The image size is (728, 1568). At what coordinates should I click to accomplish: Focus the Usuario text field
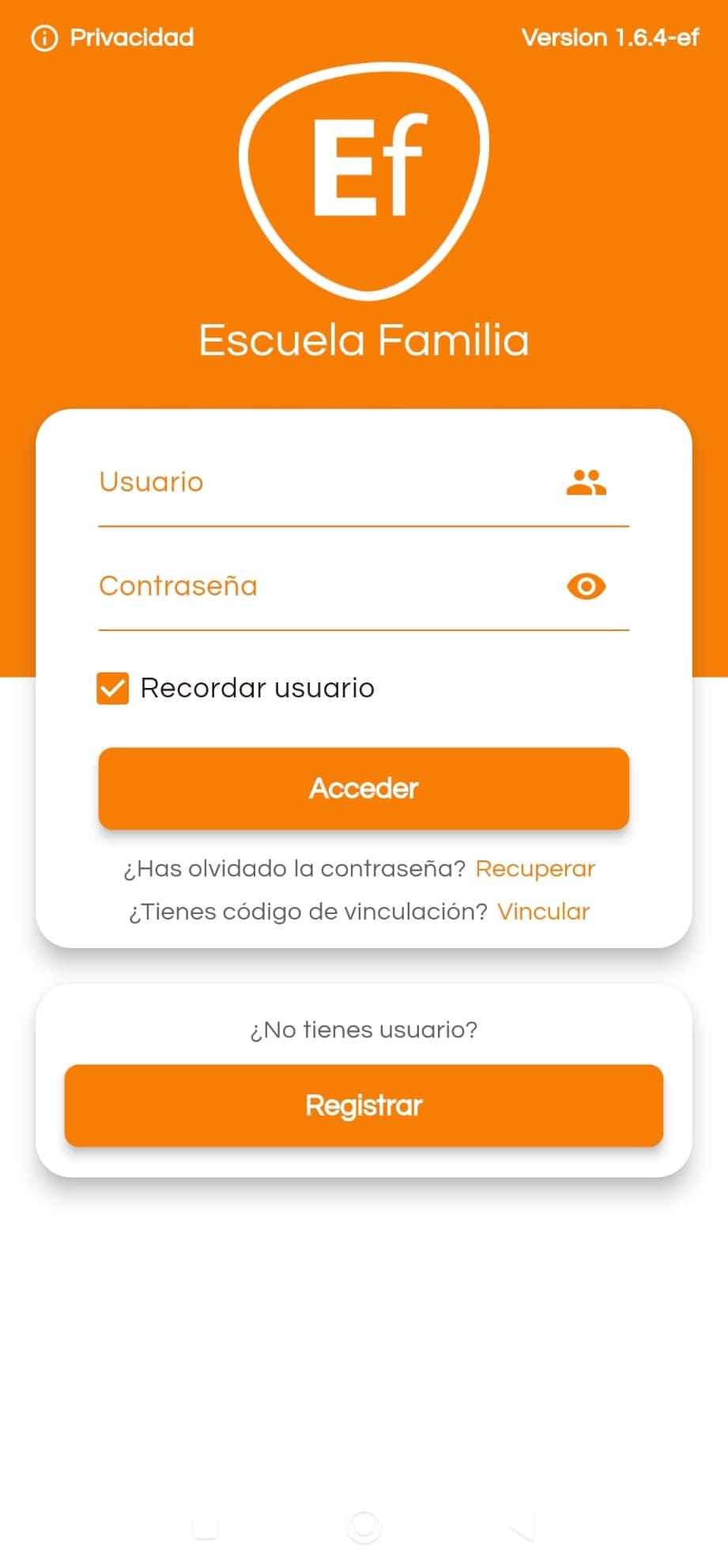(324, 482)
